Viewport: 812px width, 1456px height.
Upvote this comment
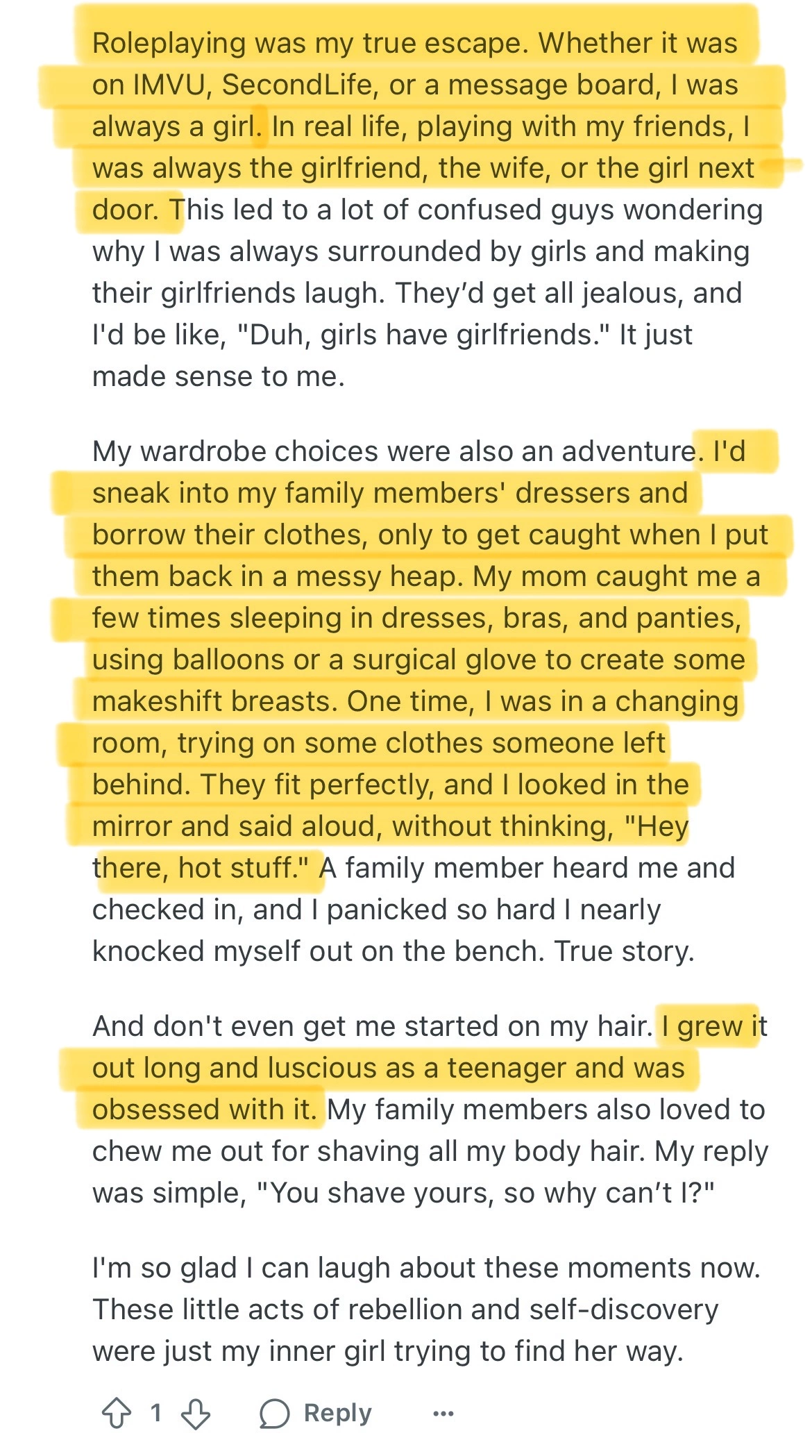pyautogui.click(x=116, y=1413)
